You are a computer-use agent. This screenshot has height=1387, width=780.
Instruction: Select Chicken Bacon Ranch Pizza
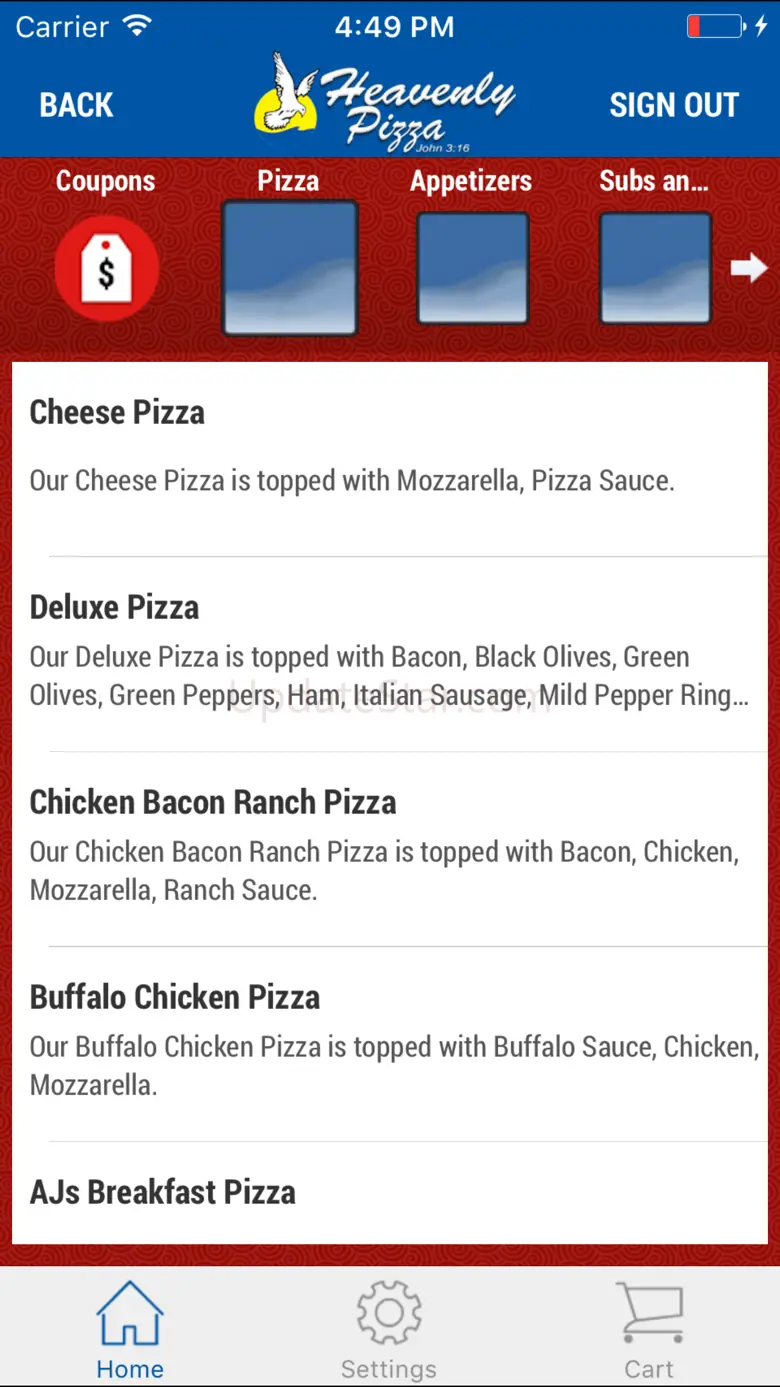(389, 845)
